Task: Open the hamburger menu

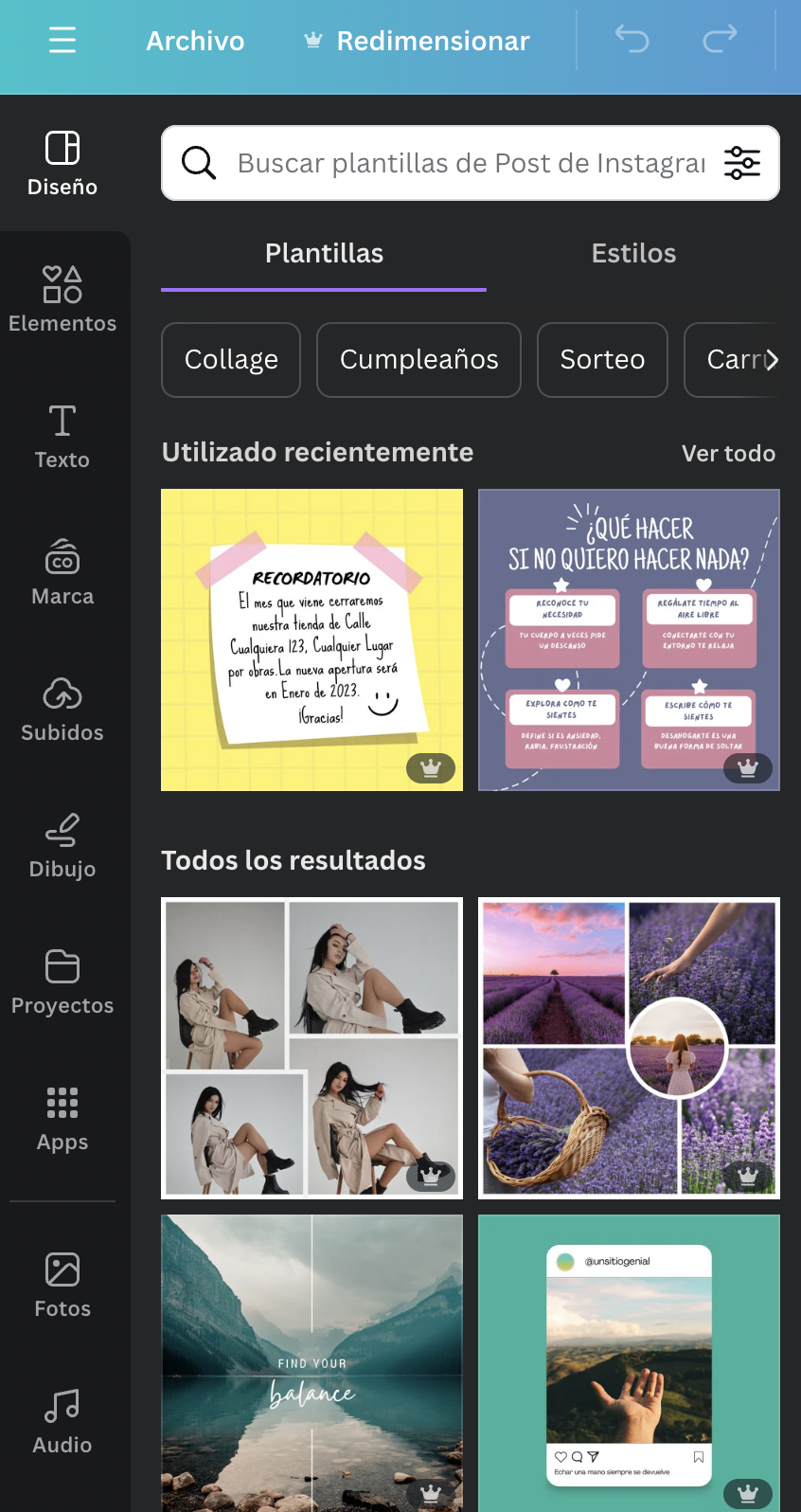Action: [62, 41]
